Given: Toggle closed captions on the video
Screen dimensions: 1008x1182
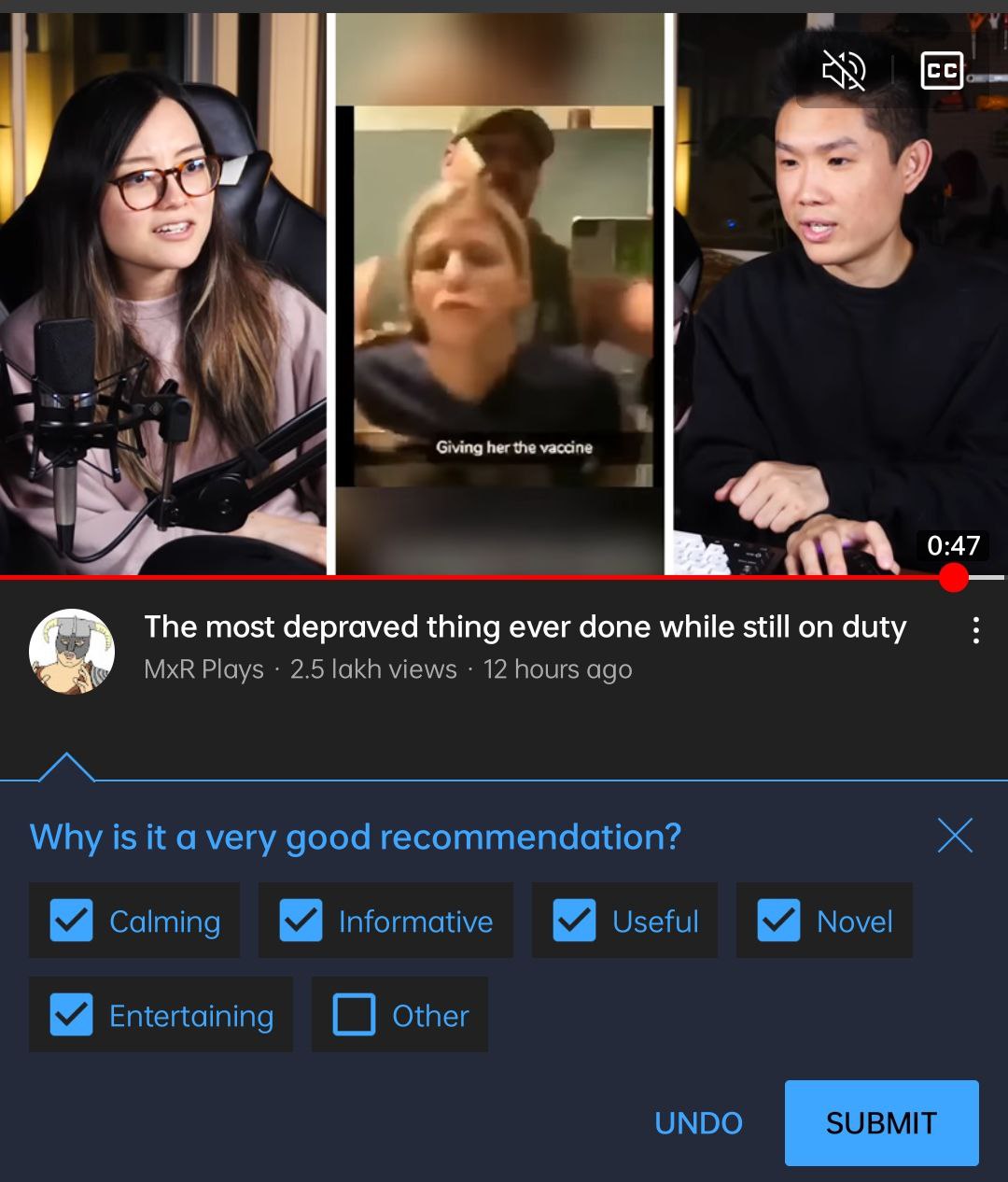Looking at the screenshot, I should click(x=942, y=71).
